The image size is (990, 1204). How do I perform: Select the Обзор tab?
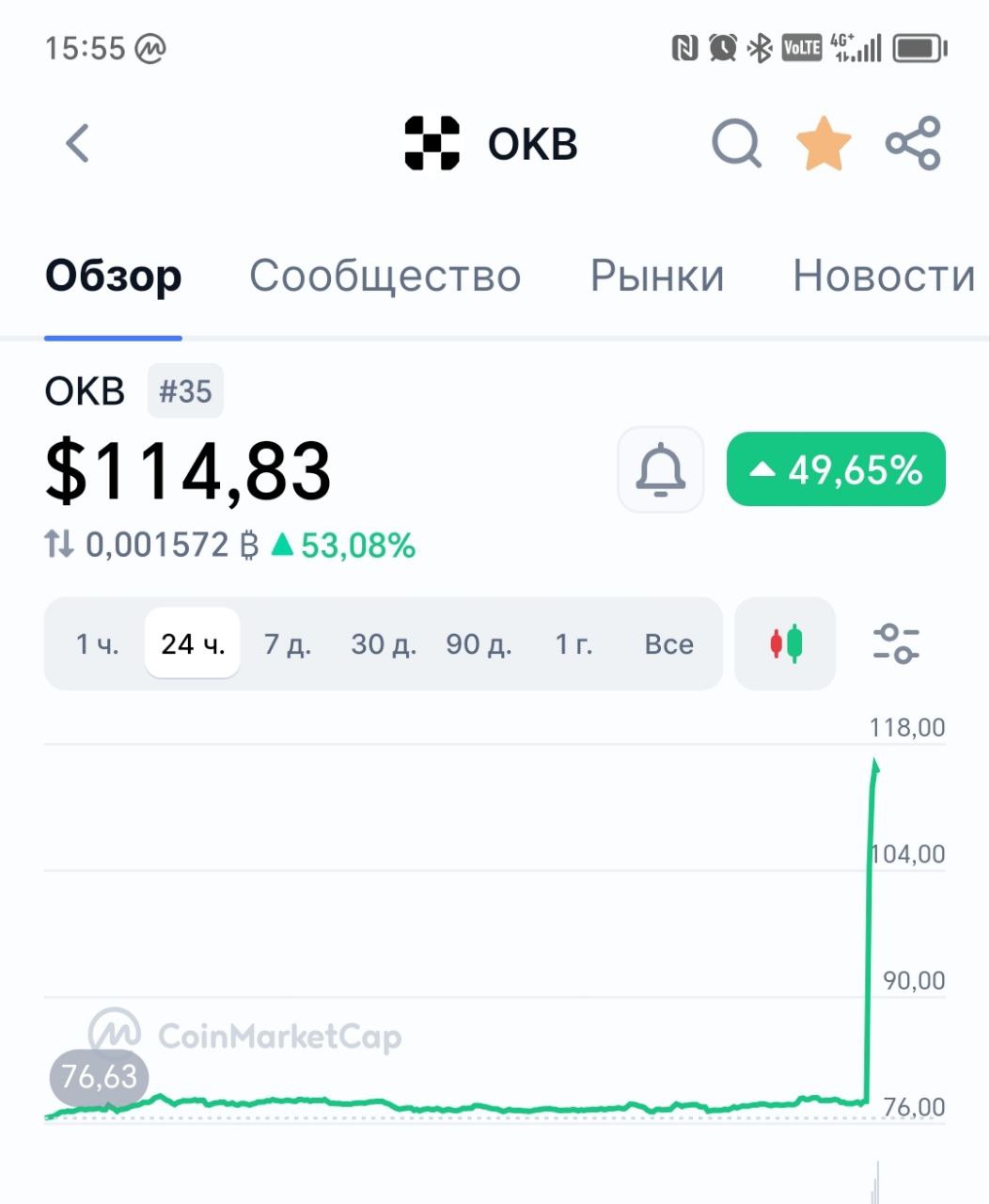(114, 276)
